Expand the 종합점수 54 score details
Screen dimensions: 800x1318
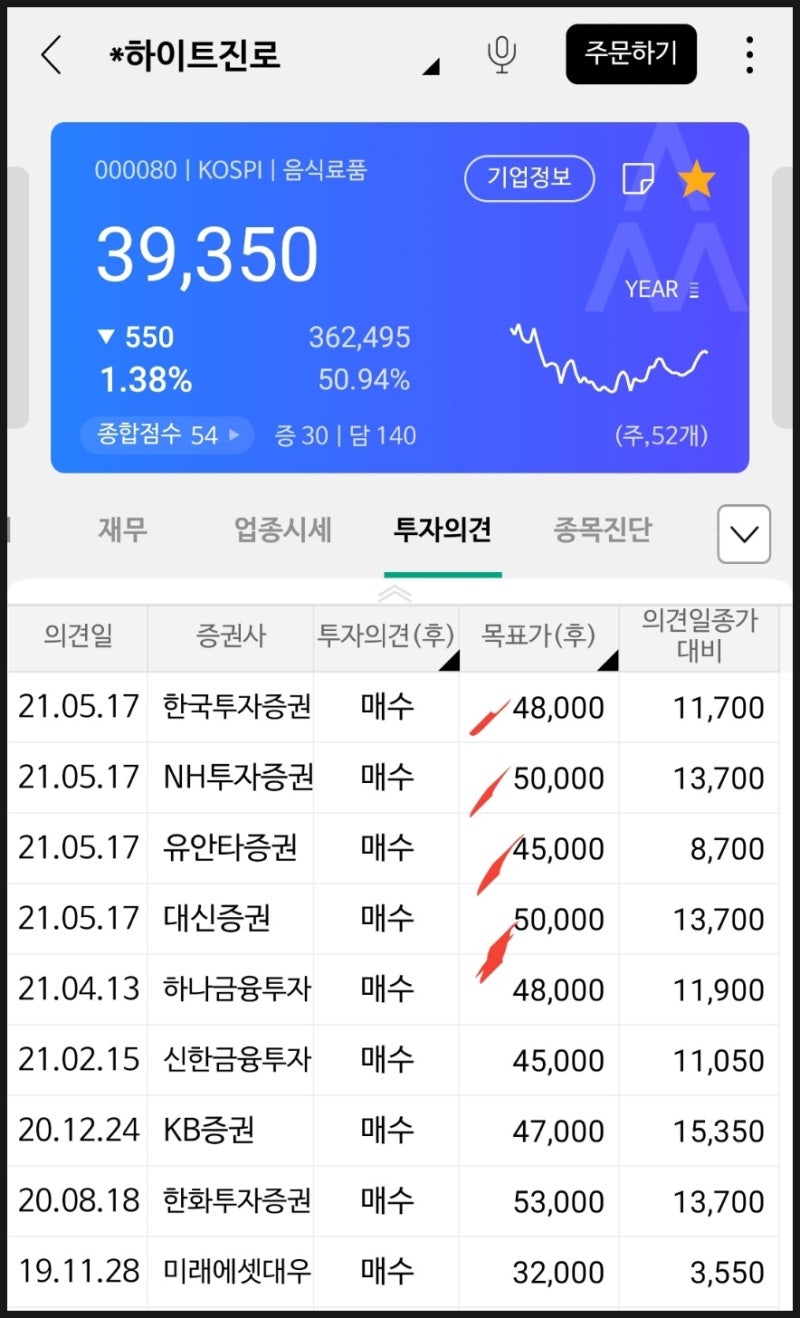coord(166,435)
